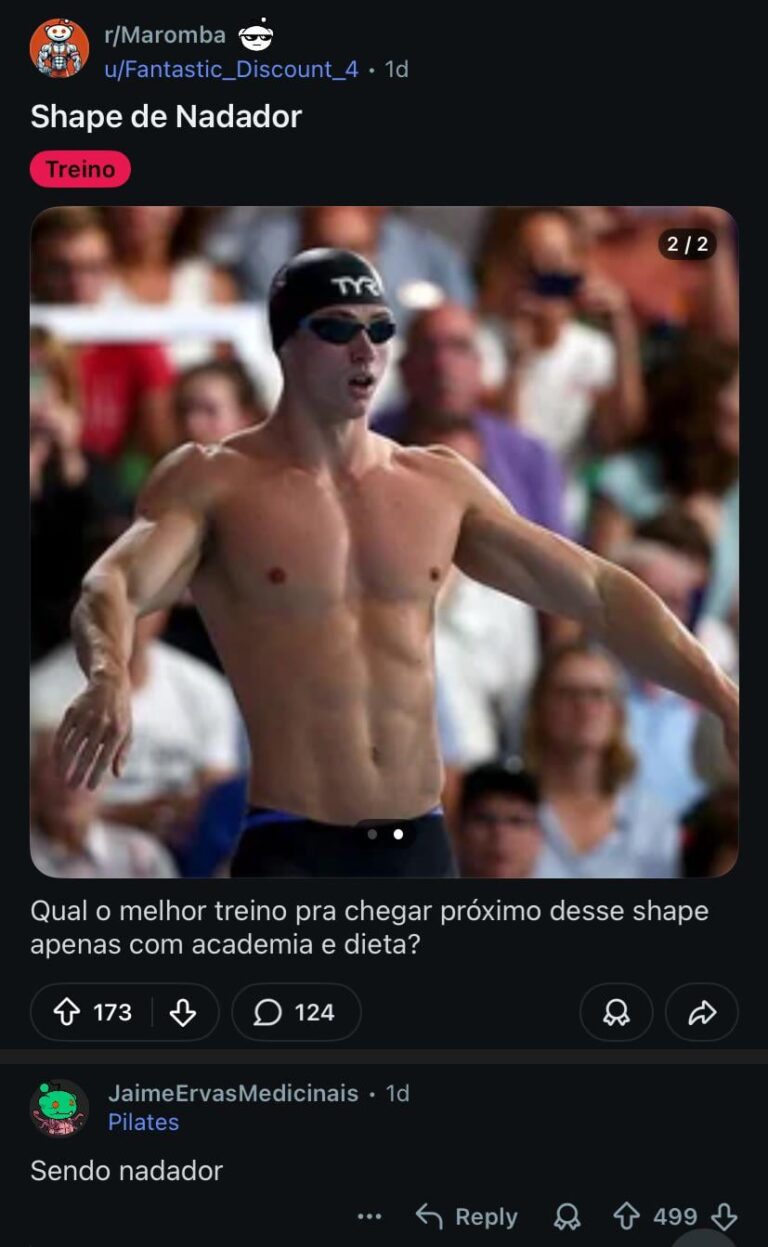Open the swimmer photo fullscreen
The width and height of the screenshot is (768, 1247).
pos(384,540)
